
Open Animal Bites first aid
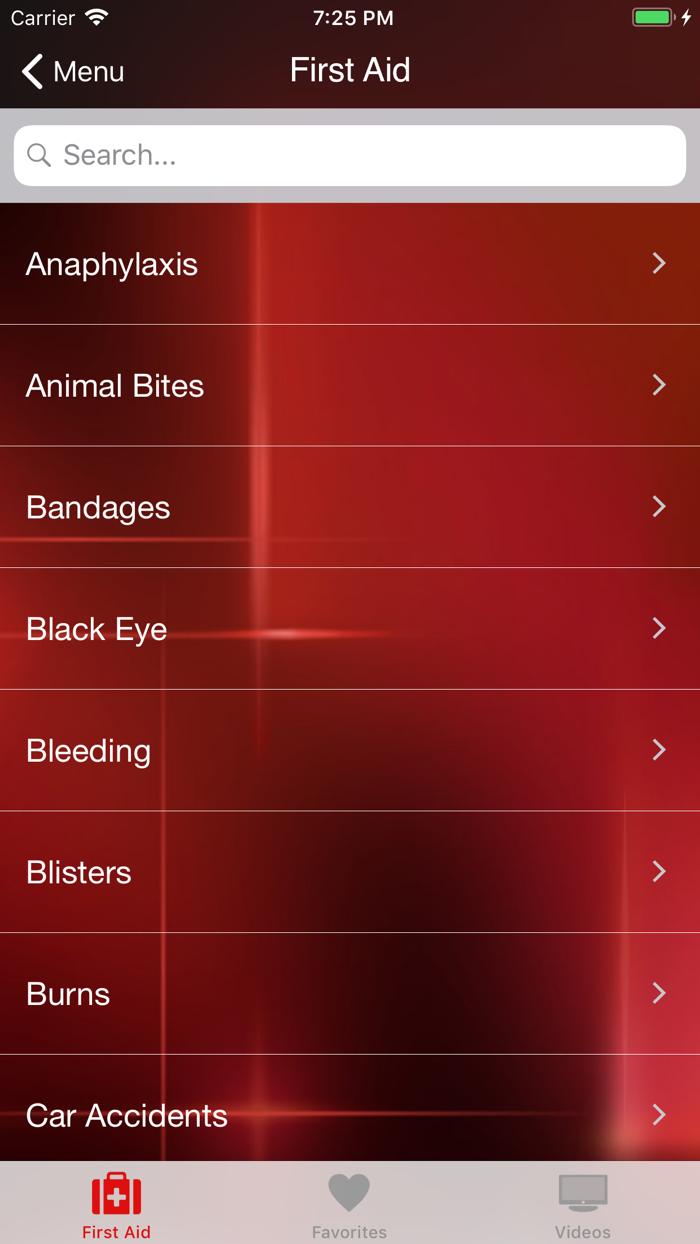click(x=350, y=386)
